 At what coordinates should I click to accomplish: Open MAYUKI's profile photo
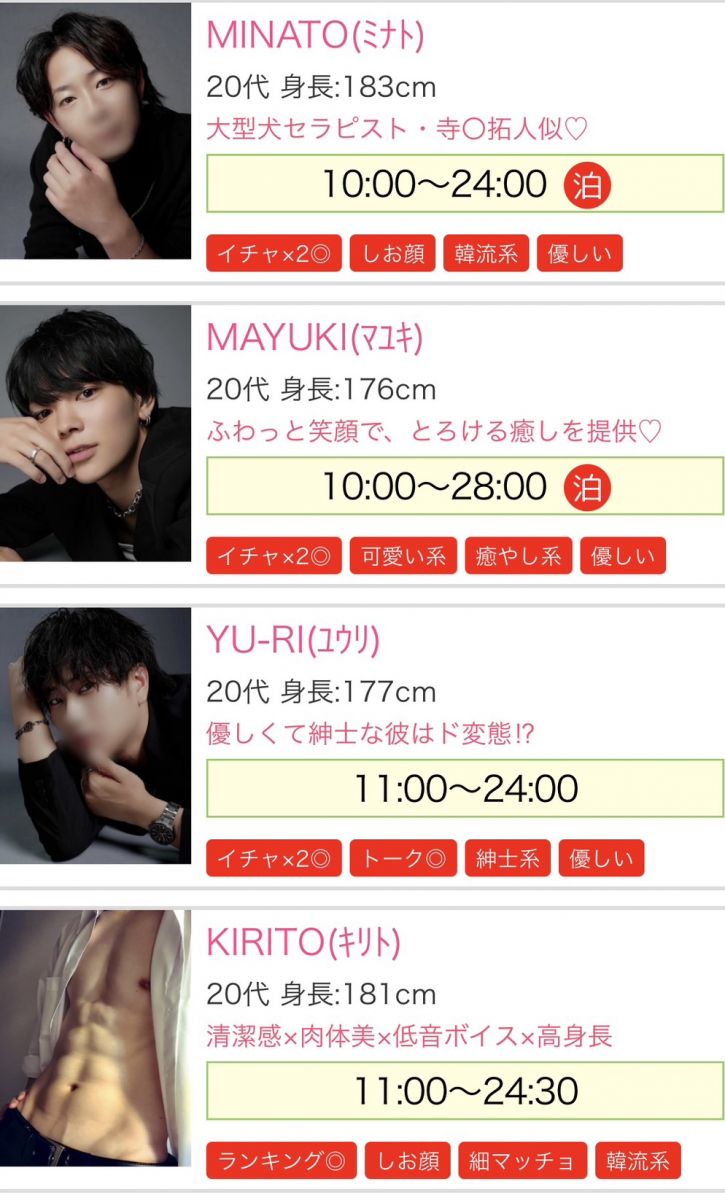pos(95,433)
